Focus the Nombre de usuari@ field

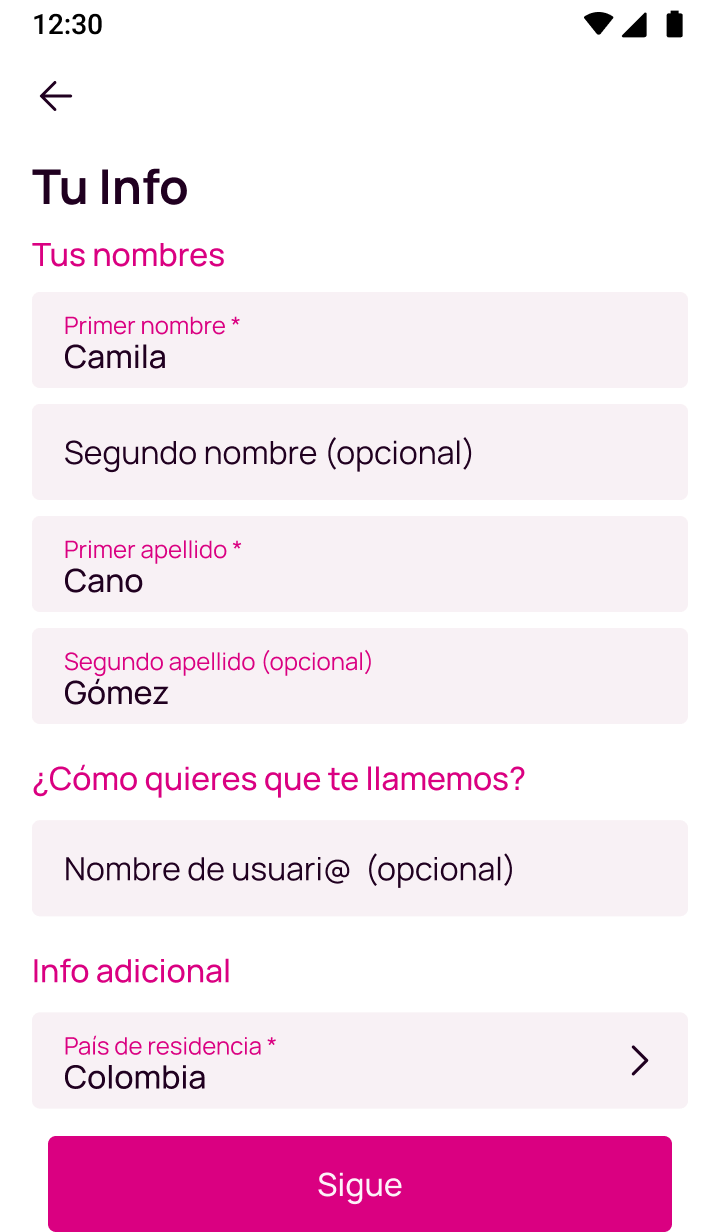click(360, 868)
